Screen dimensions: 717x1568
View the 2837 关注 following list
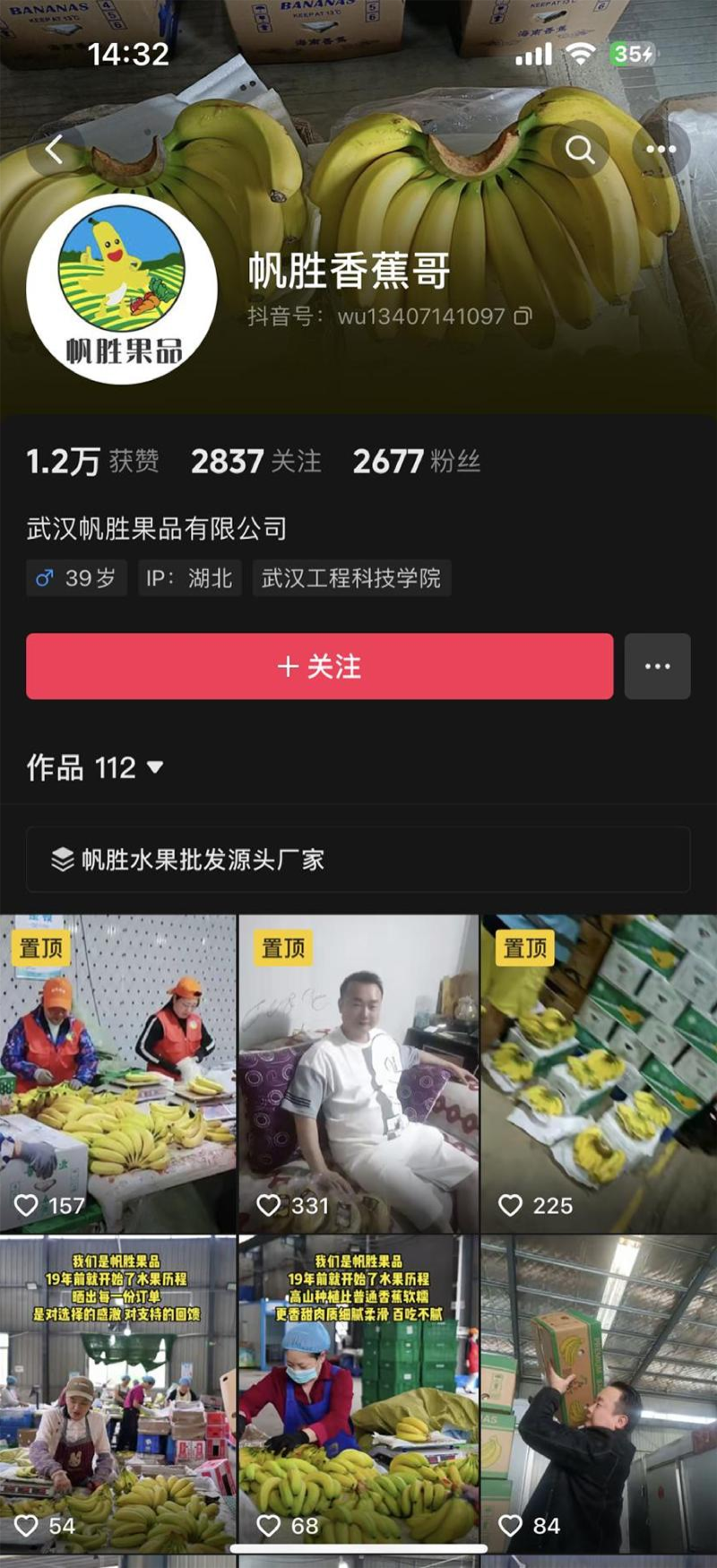256,462
